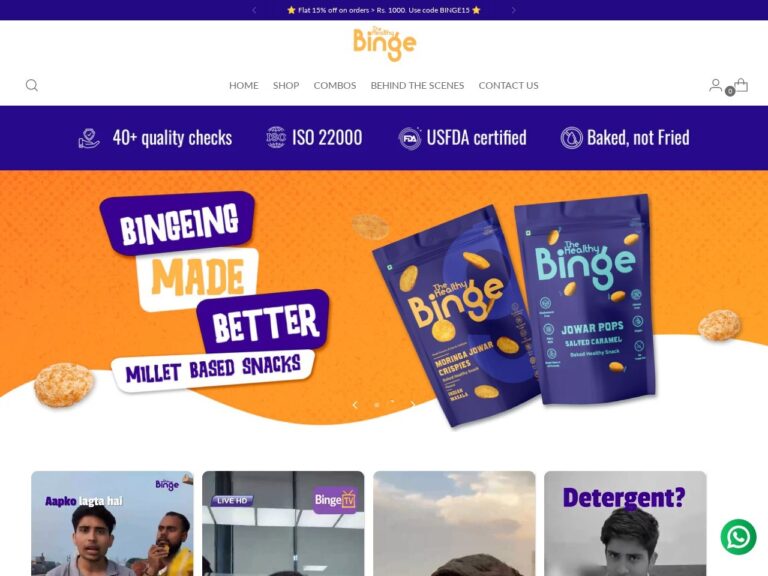Open the SHOP menu
The width and height of the screenshot is (768, 576).
(x=286, y=86)
